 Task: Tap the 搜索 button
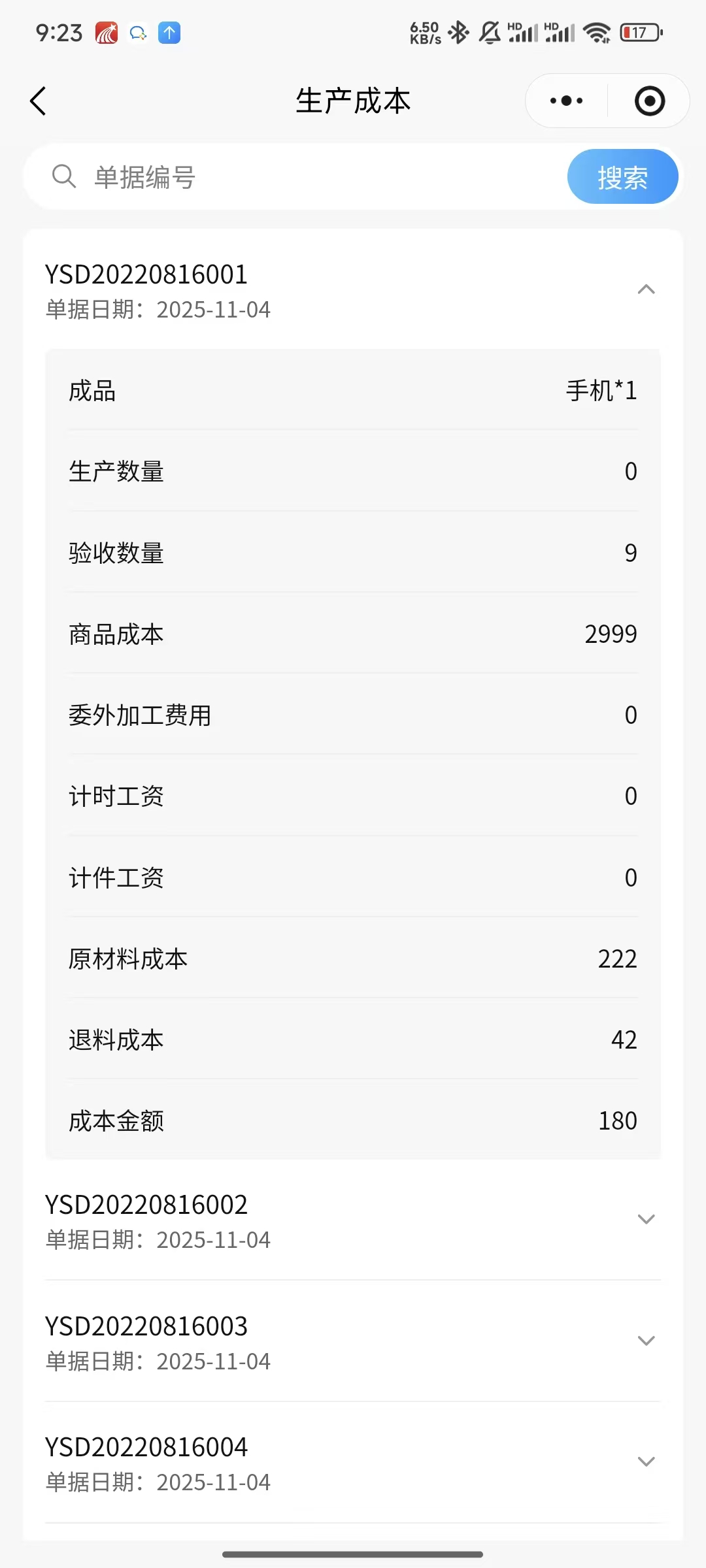pyautogui.click(x=622, y=177)
